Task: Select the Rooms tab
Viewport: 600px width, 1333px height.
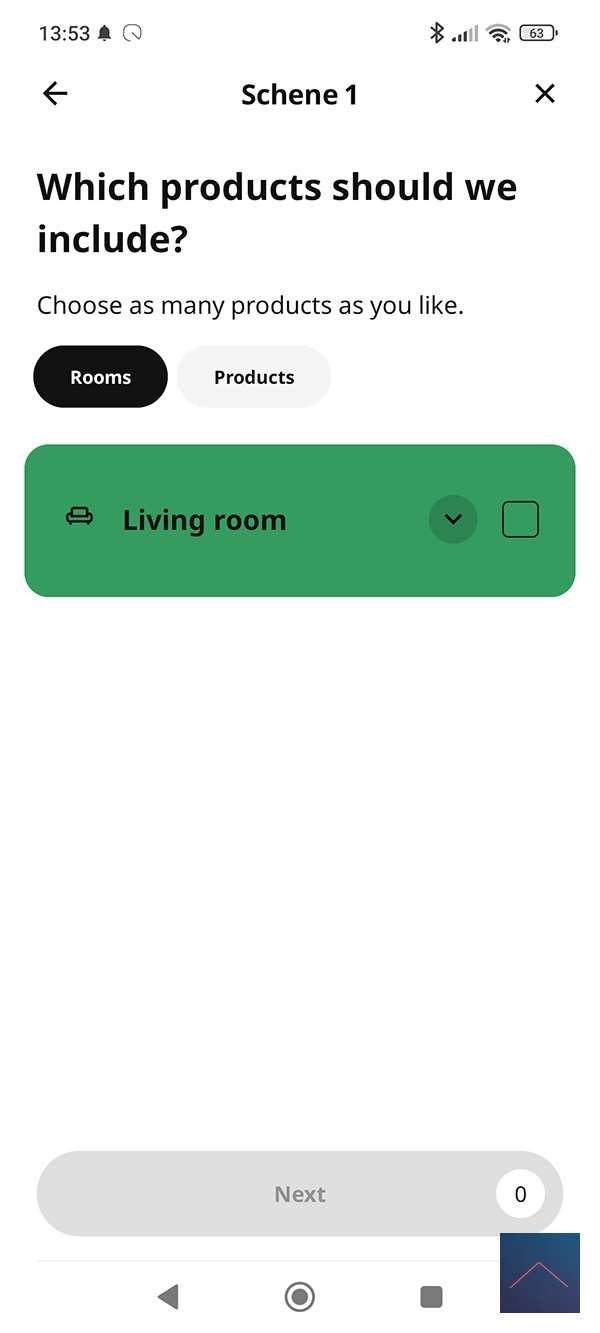Action: 100,377
